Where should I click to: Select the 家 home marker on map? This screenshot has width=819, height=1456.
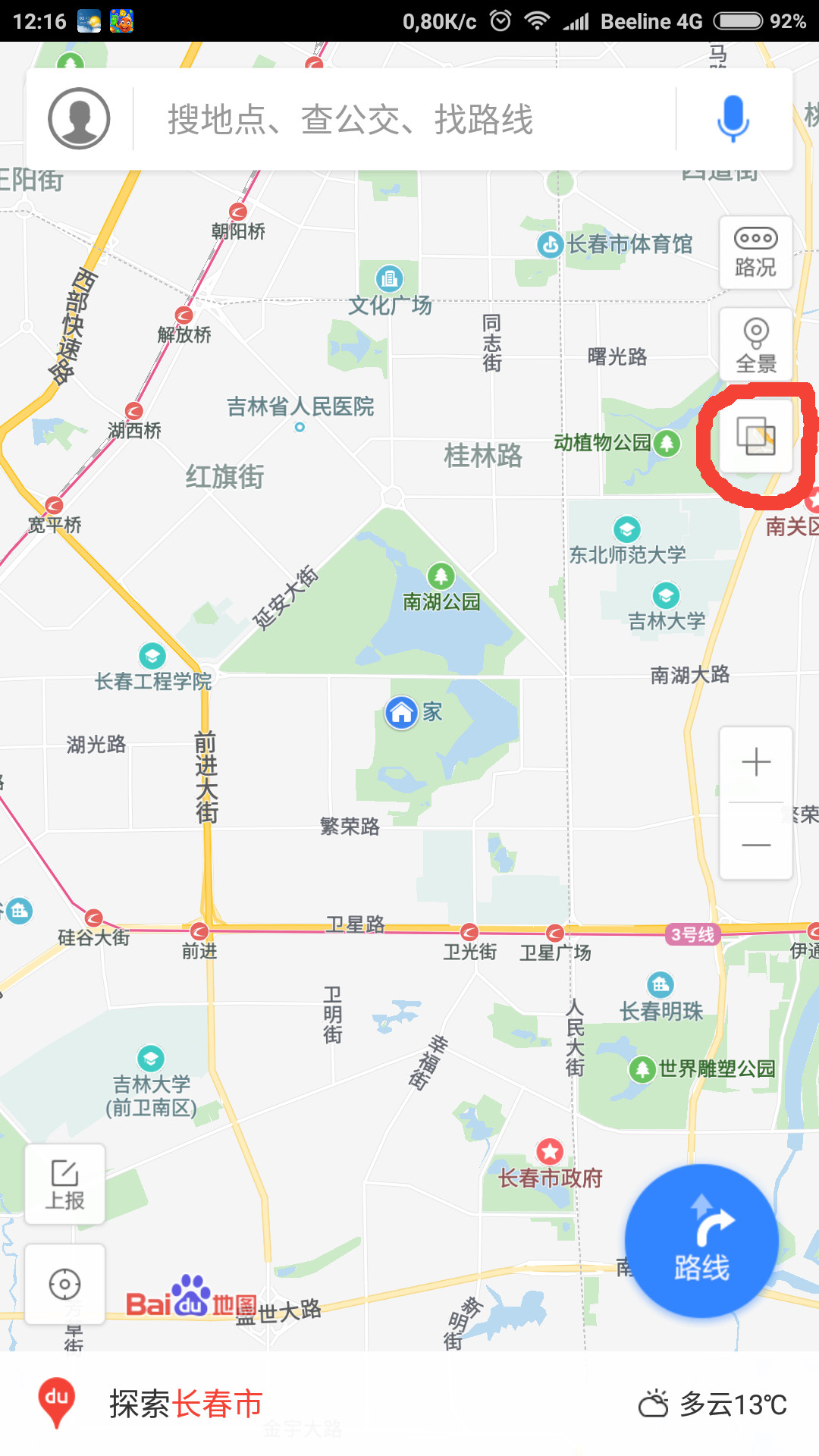(402, 713)
